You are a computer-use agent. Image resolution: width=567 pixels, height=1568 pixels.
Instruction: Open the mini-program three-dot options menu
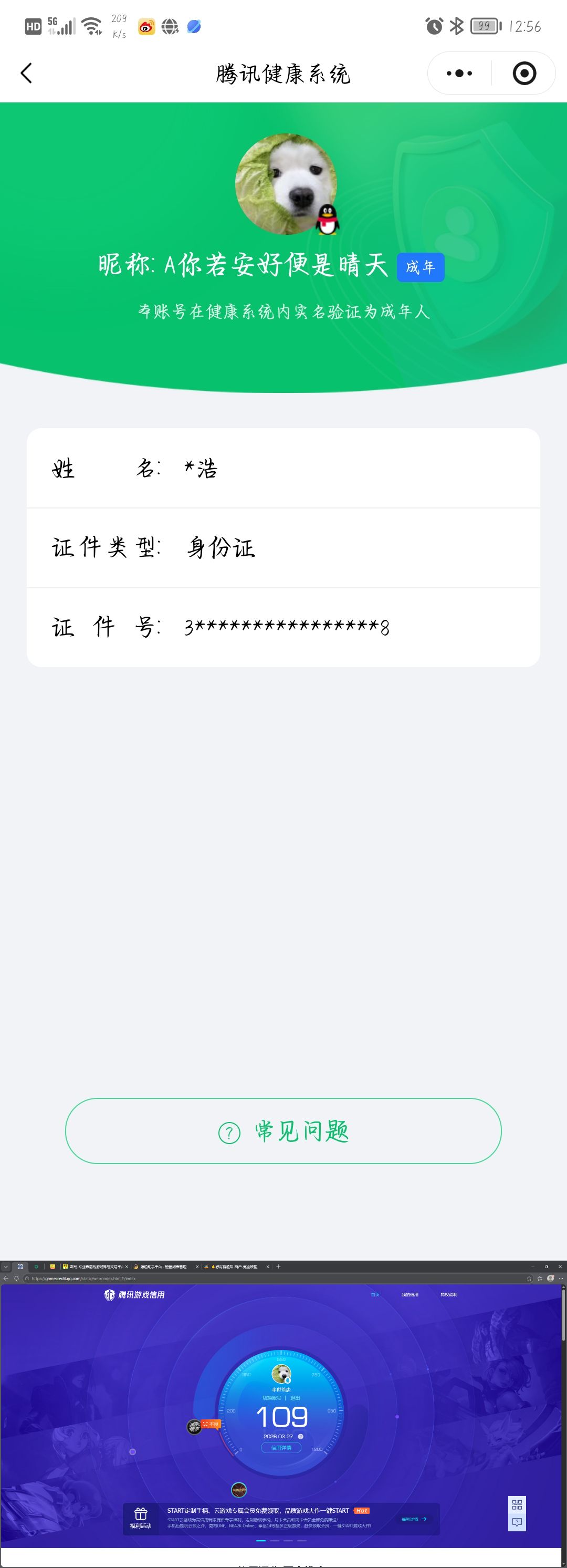tap(458, 73)
